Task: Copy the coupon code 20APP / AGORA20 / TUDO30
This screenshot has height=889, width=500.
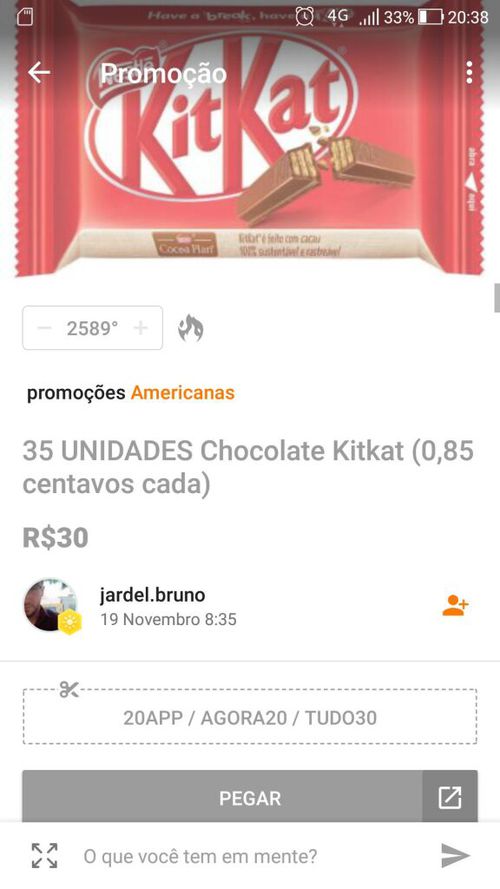Action: tap(250, 717)
